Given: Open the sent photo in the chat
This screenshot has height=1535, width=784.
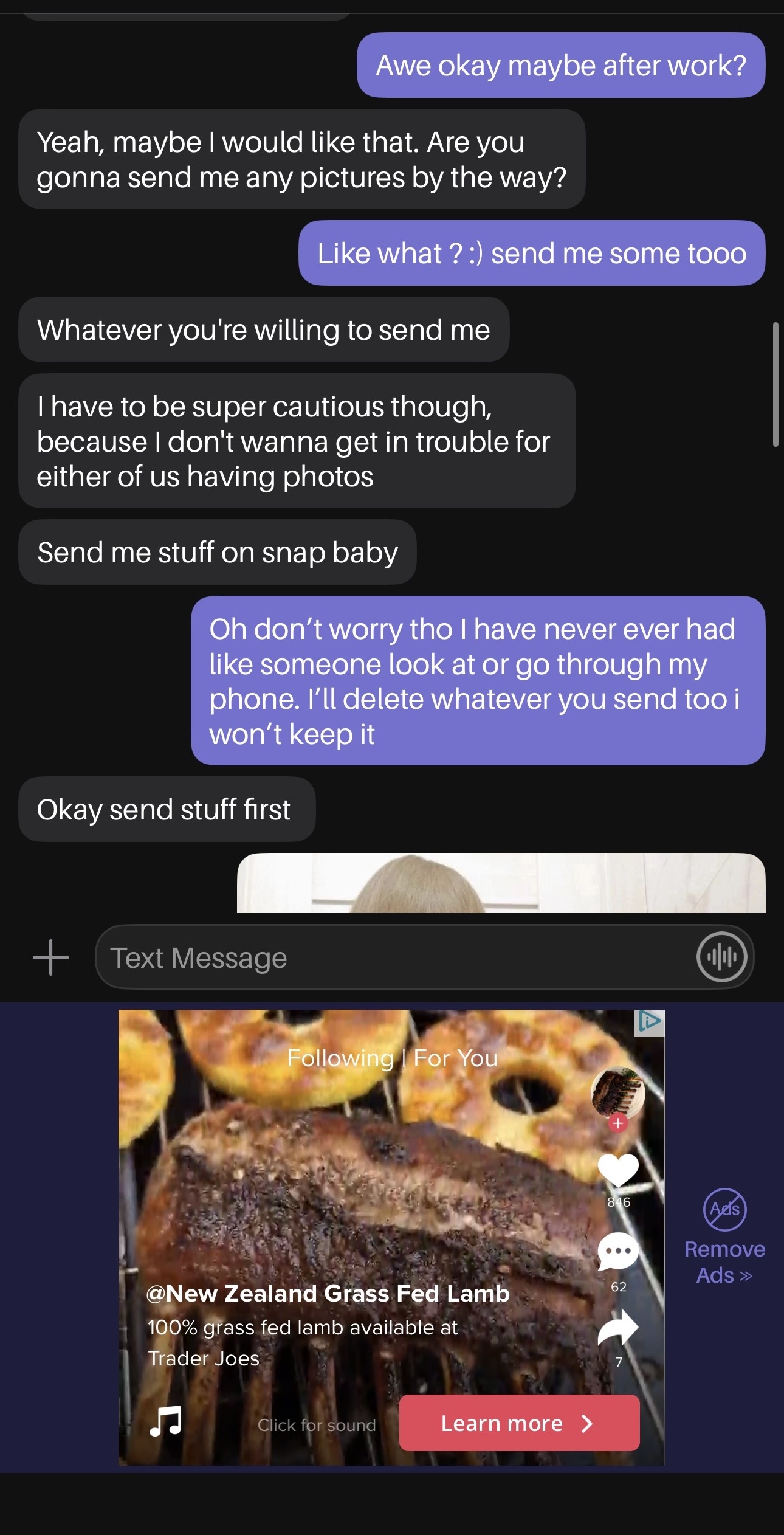Looking at the screenshot, I should click(501, 883).
